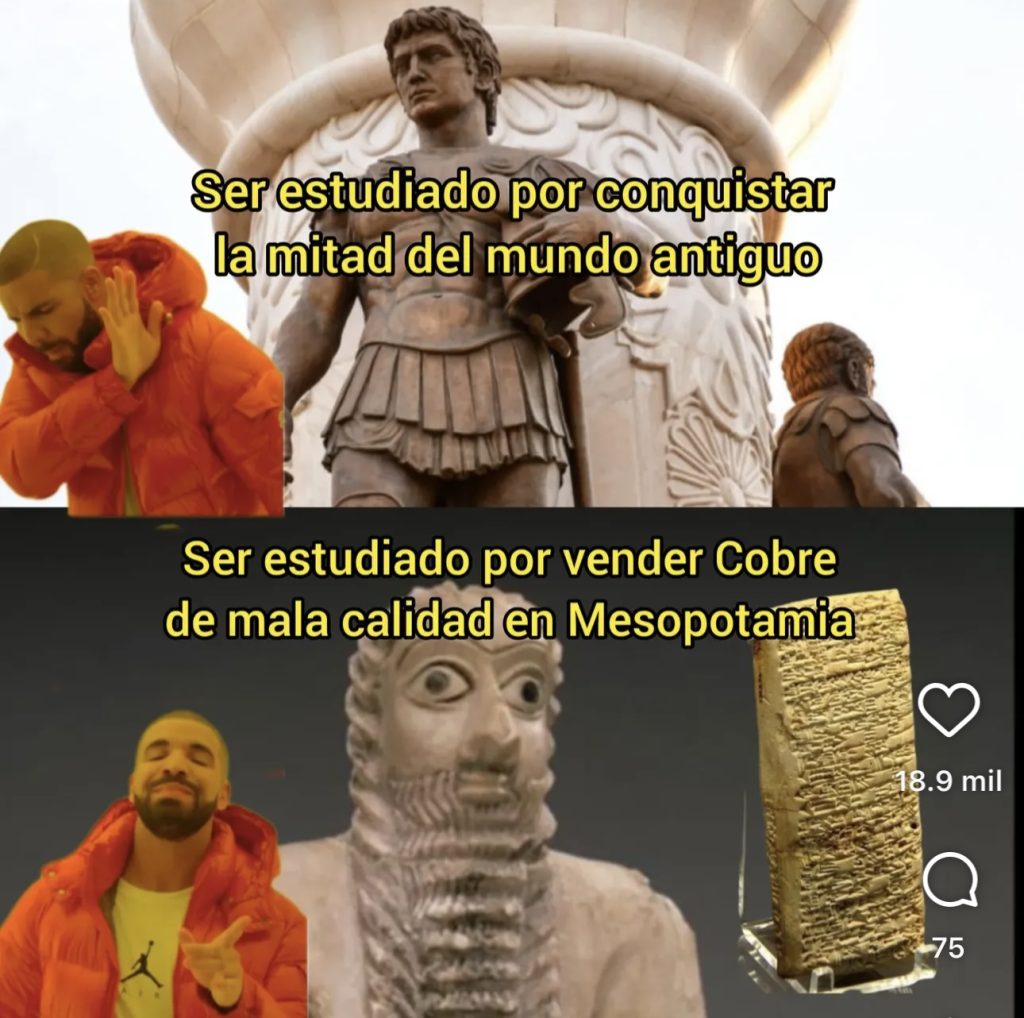
Task: Like this meme post
Action: 948,710
